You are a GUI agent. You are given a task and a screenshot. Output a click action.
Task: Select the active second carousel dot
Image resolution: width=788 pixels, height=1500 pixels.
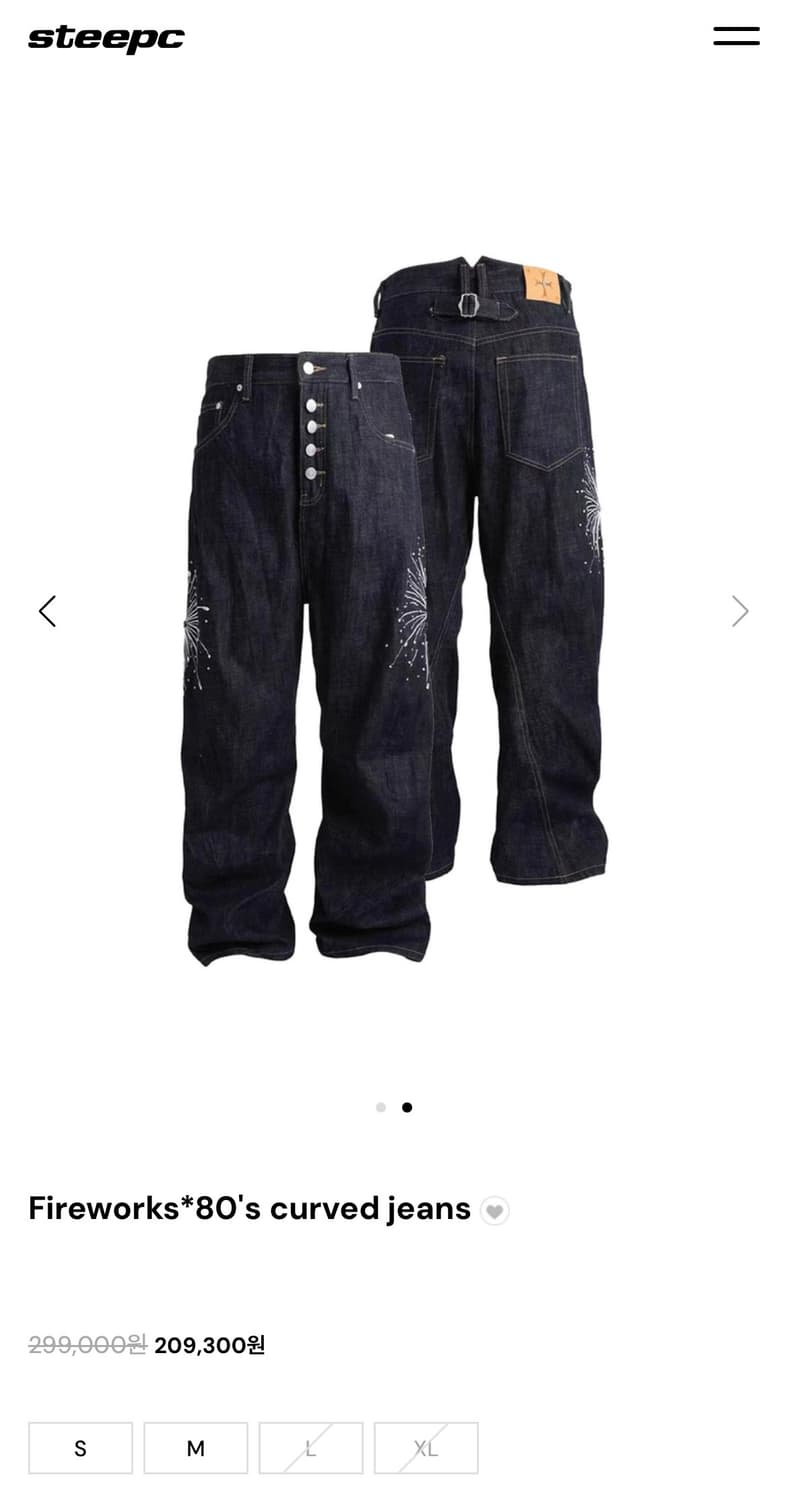[x=406, y=1107]
